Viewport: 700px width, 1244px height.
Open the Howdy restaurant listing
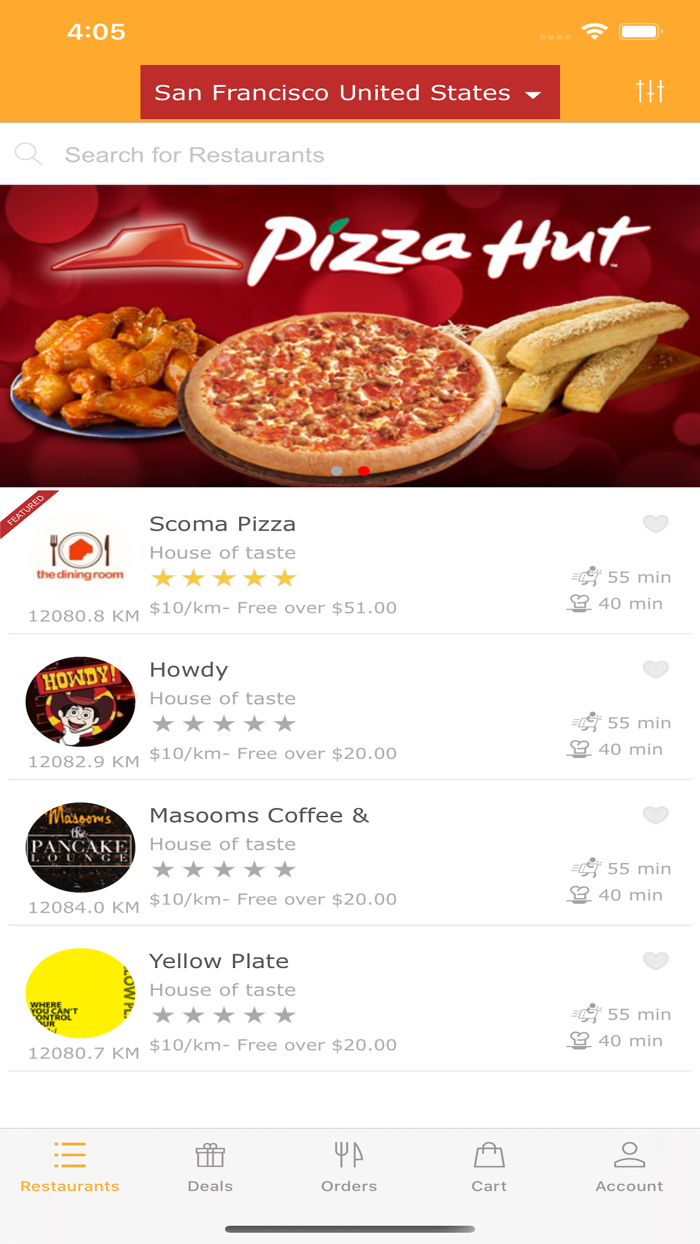(x=188, y=670)
